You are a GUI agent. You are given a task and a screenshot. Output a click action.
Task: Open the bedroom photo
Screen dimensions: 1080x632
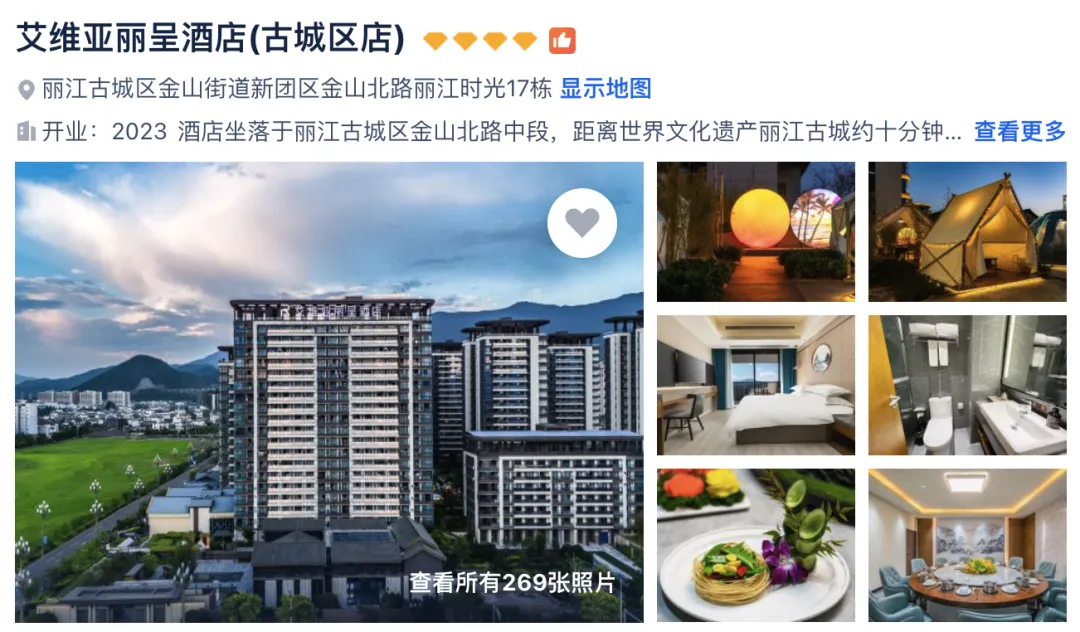pos(755,385)
